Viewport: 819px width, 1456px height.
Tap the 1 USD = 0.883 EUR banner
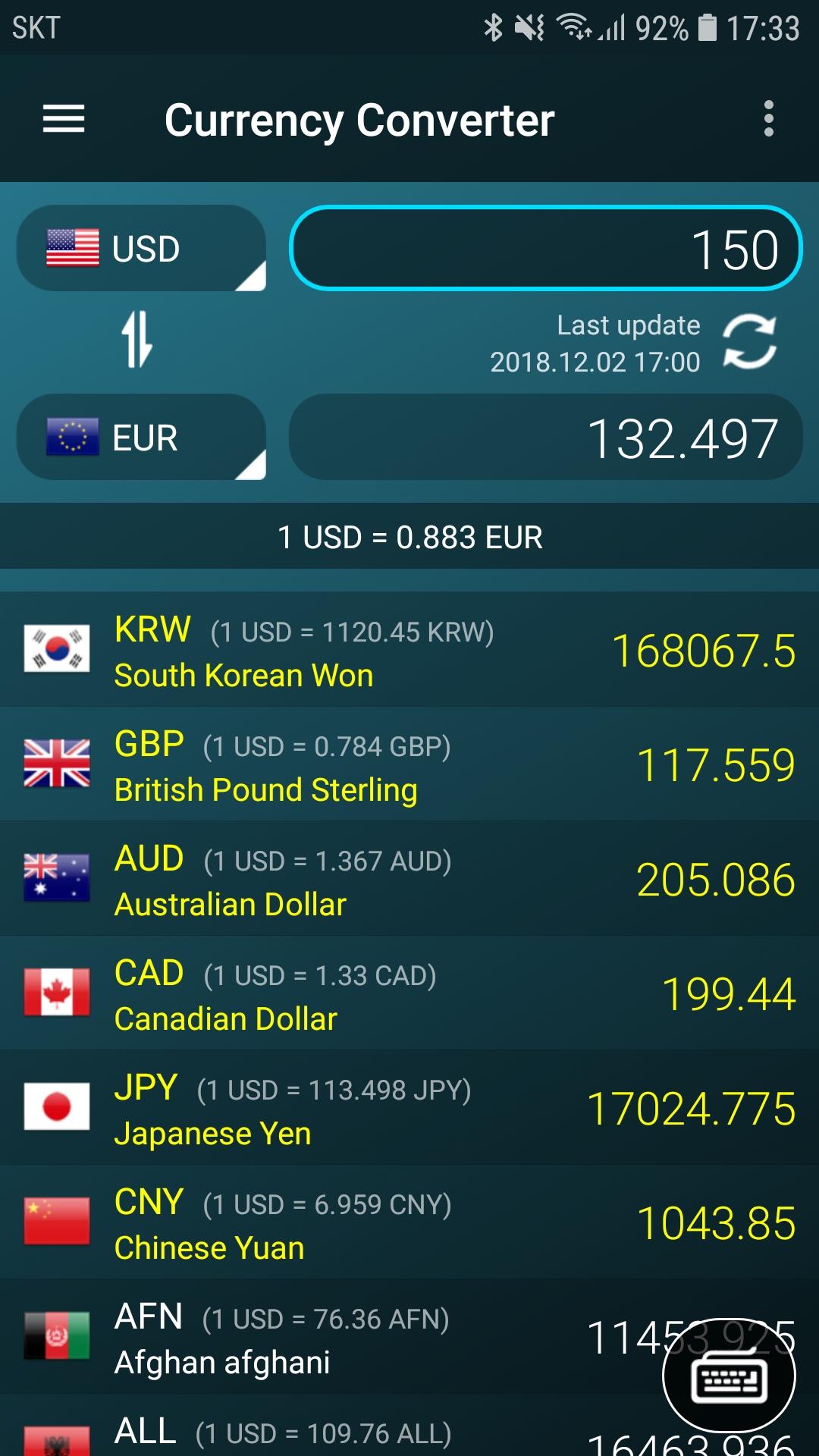coord(409,537)
